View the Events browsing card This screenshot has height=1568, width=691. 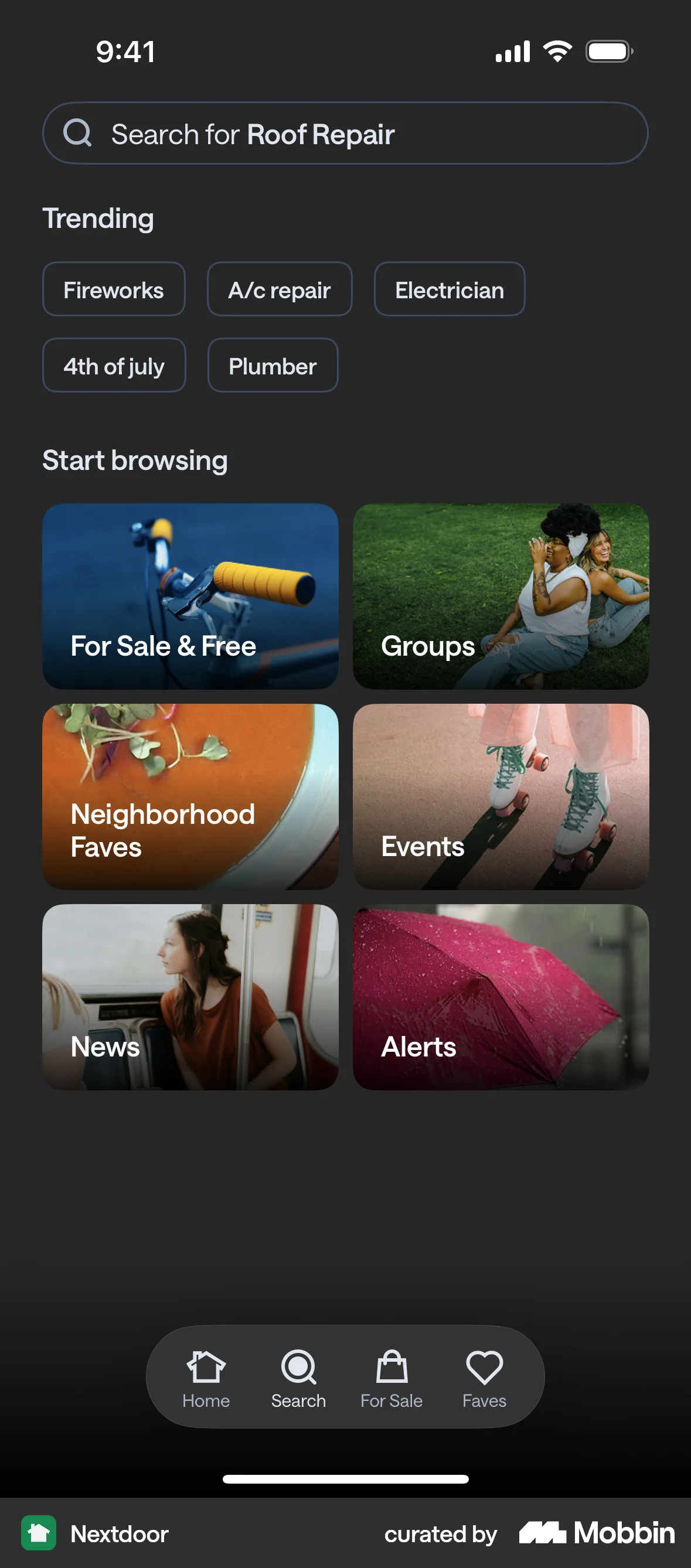[501, 796]
